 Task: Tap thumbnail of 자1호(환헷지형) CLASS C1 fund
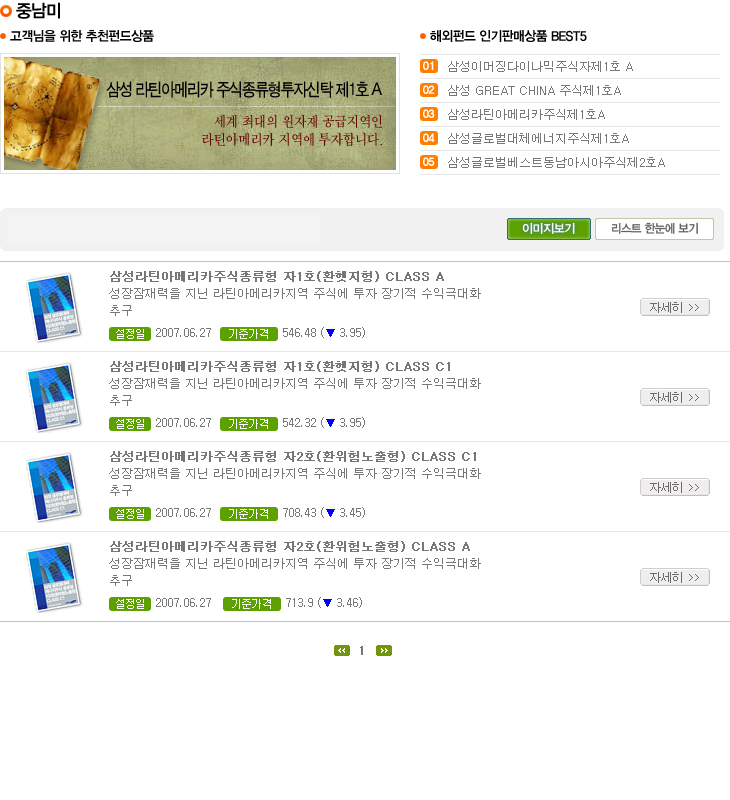tap(52, 397)
